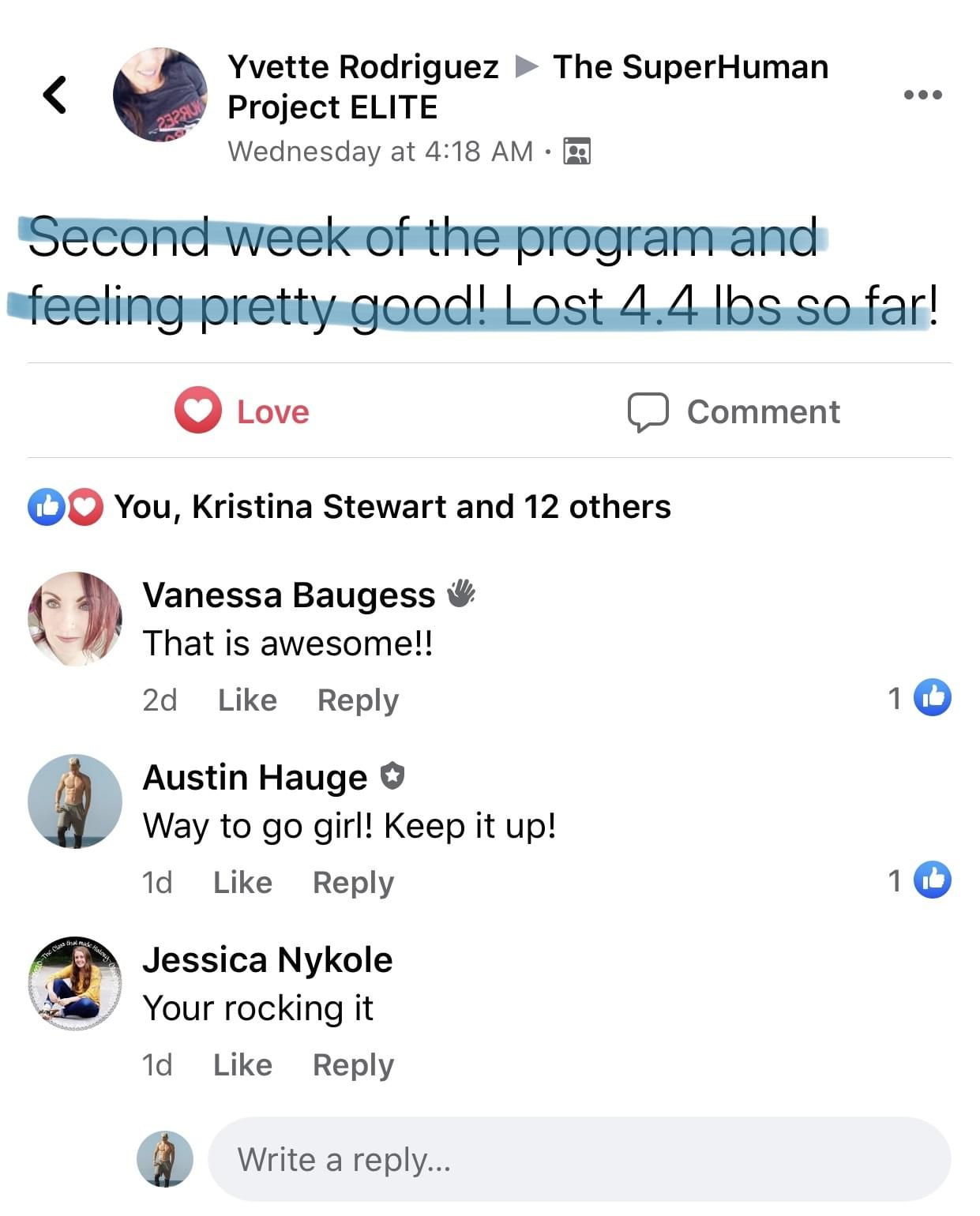Like Vanessa Baugess's comment
This screenshot has height=1216, width=980.
click(247, 700)
